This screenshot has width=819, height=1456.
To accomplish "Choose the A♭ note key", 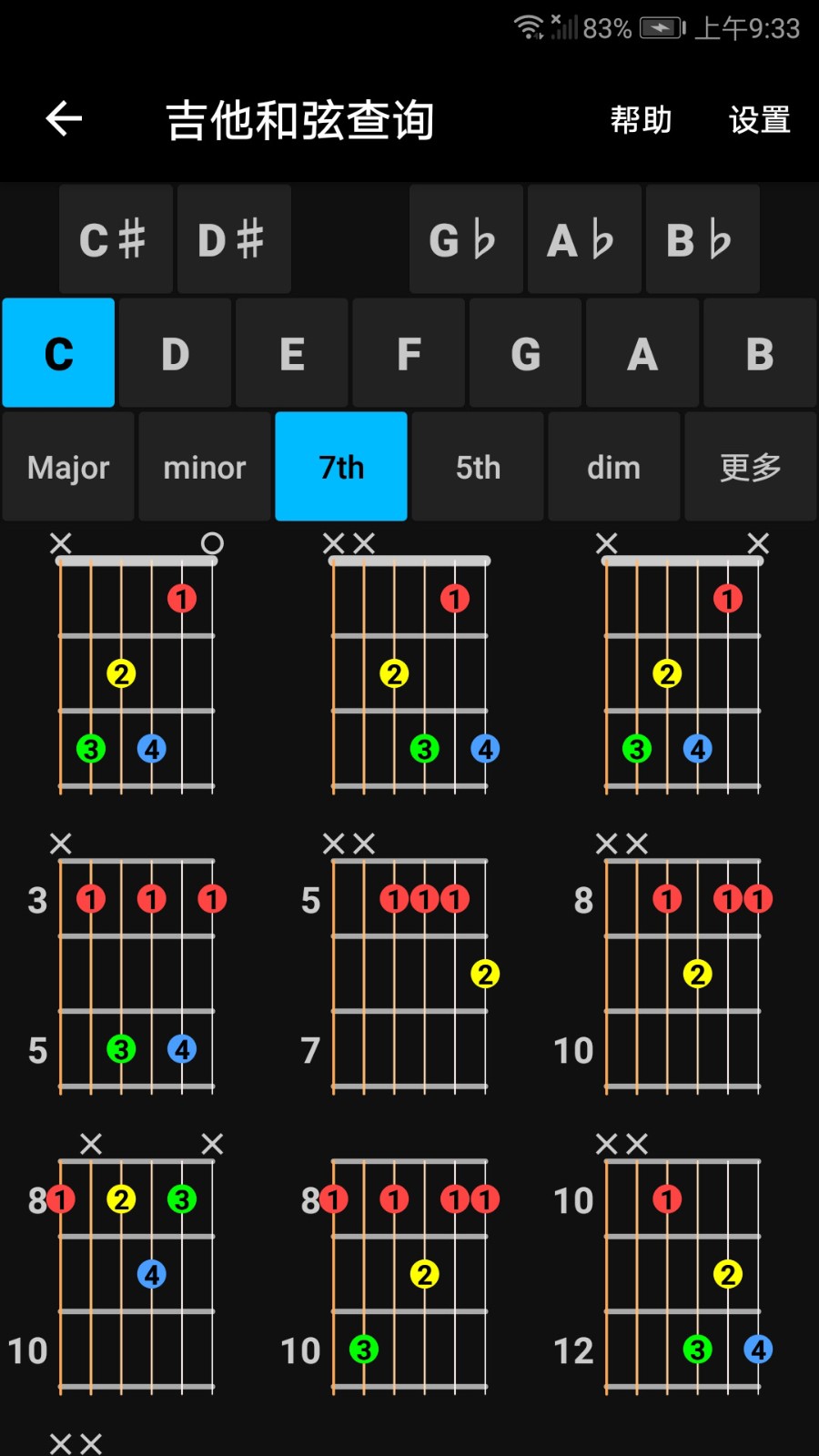I will tap(583, 239).
